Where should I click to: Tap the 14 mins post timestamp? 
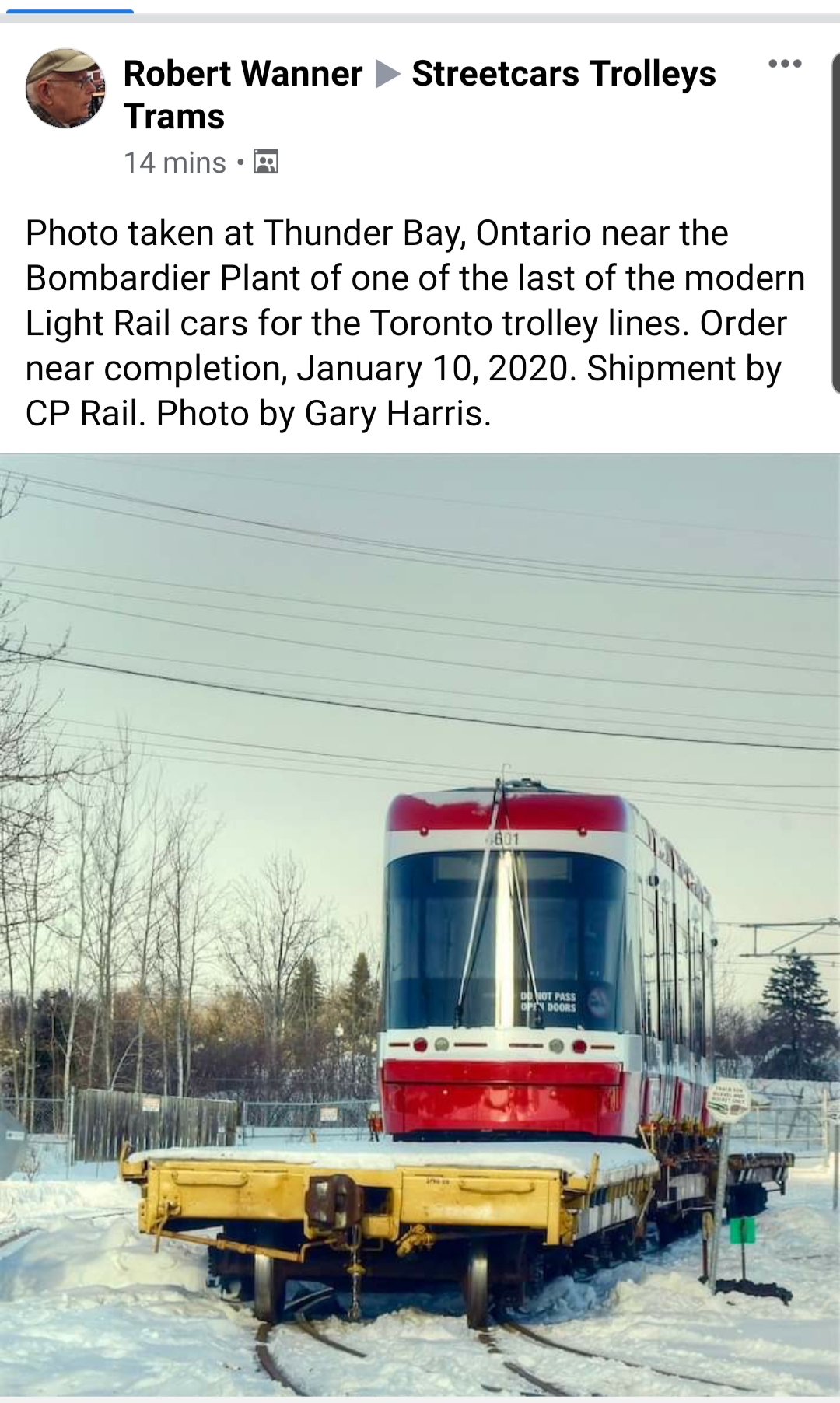[x=174, y=163]
